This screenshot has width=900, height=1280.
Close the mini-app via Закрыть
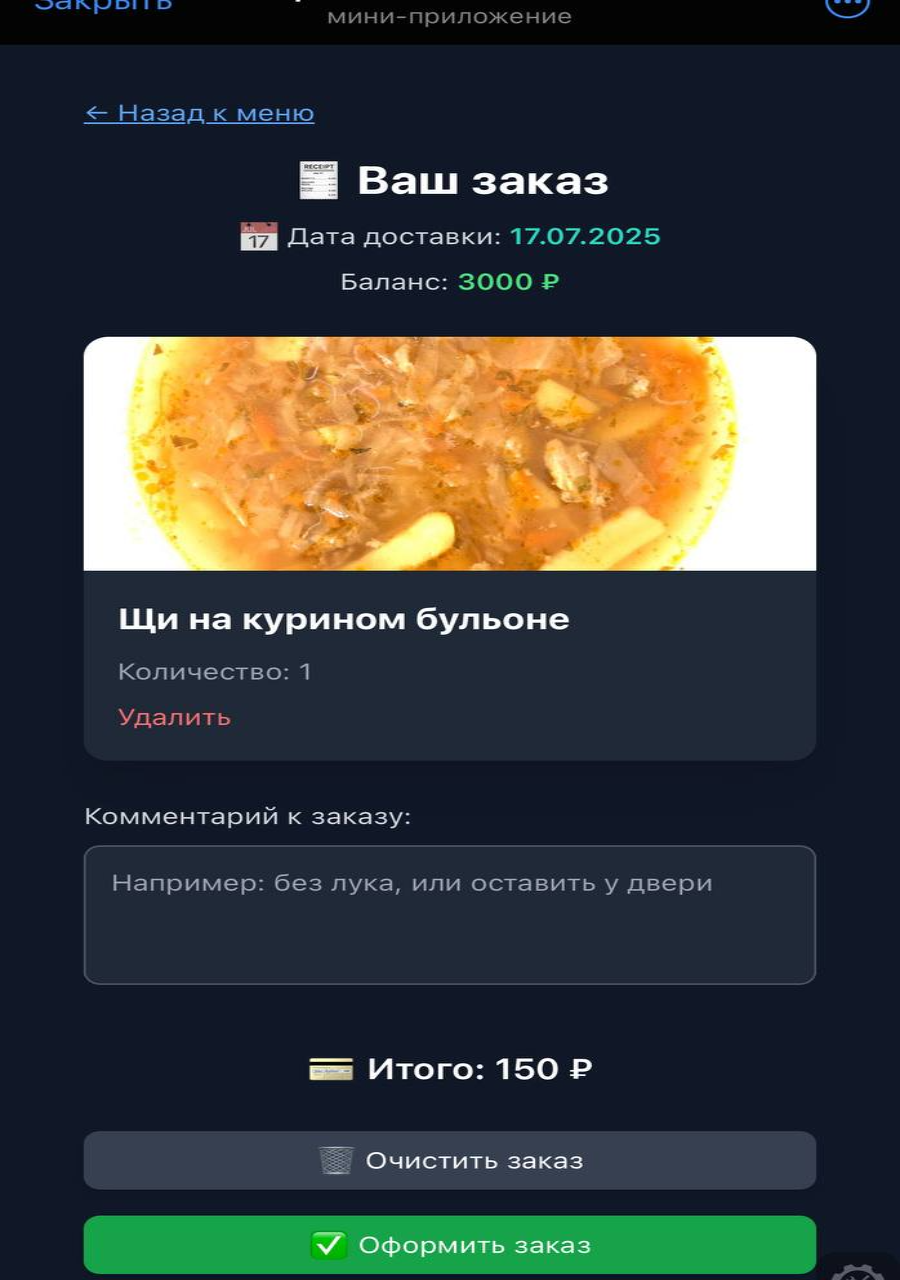tap(103, 5)
